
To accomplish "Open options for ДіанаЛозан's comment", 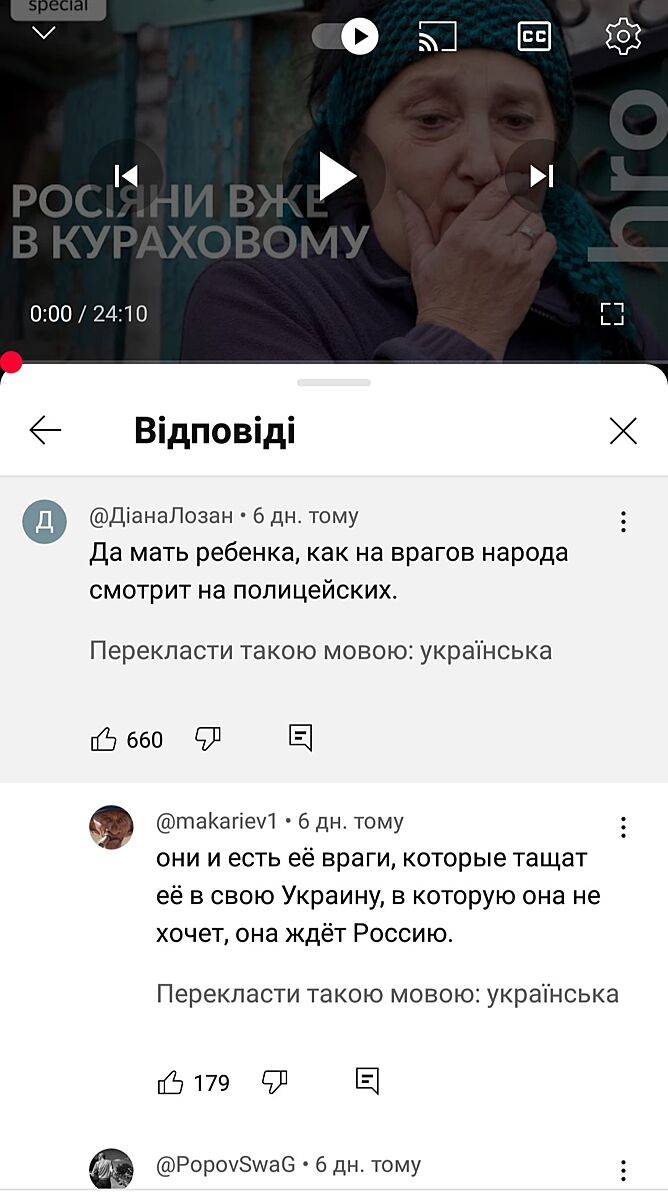I will 623,522.
